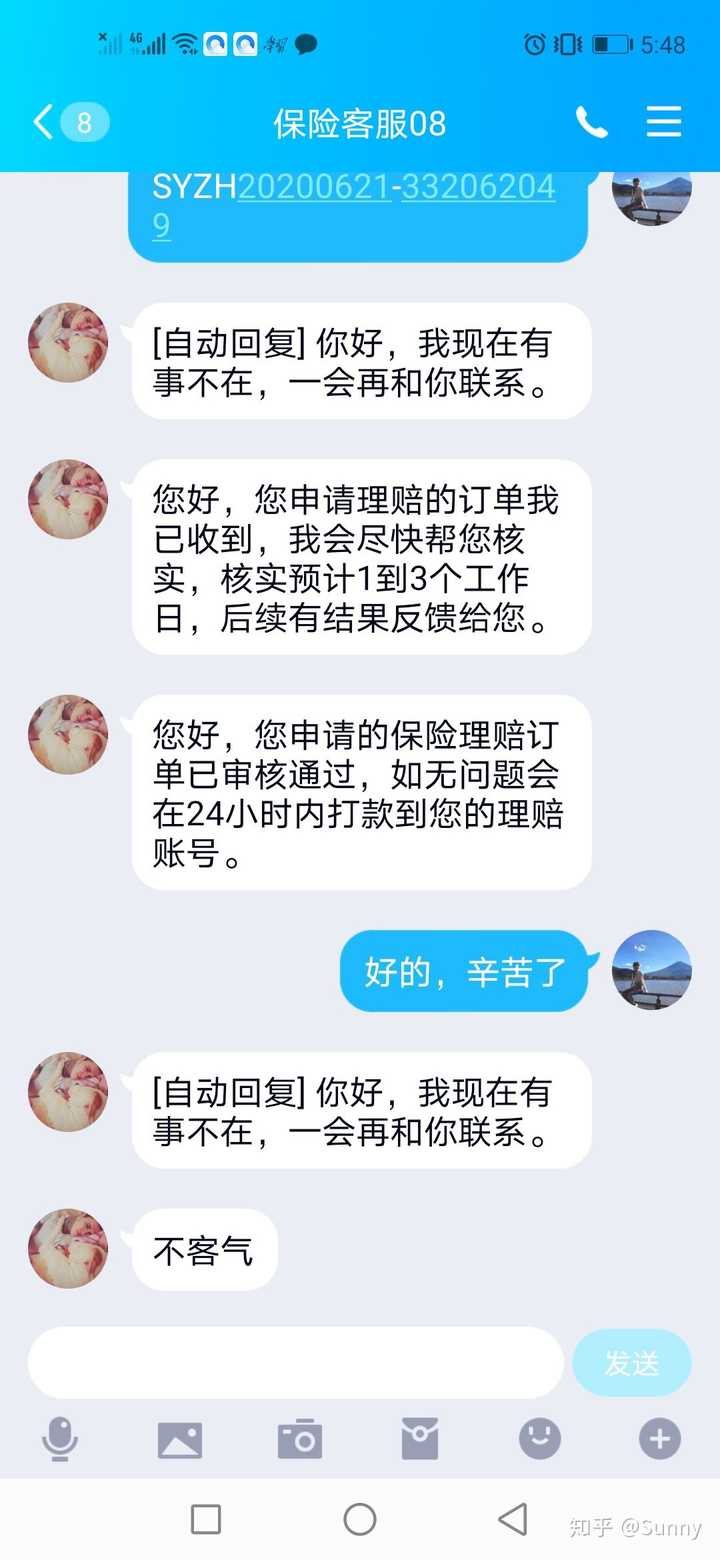Tap your own avatar beside 好的，辛苦了
Viewport: 720px width, 1560px height.
pyautogui.click(x=651, y=971)
